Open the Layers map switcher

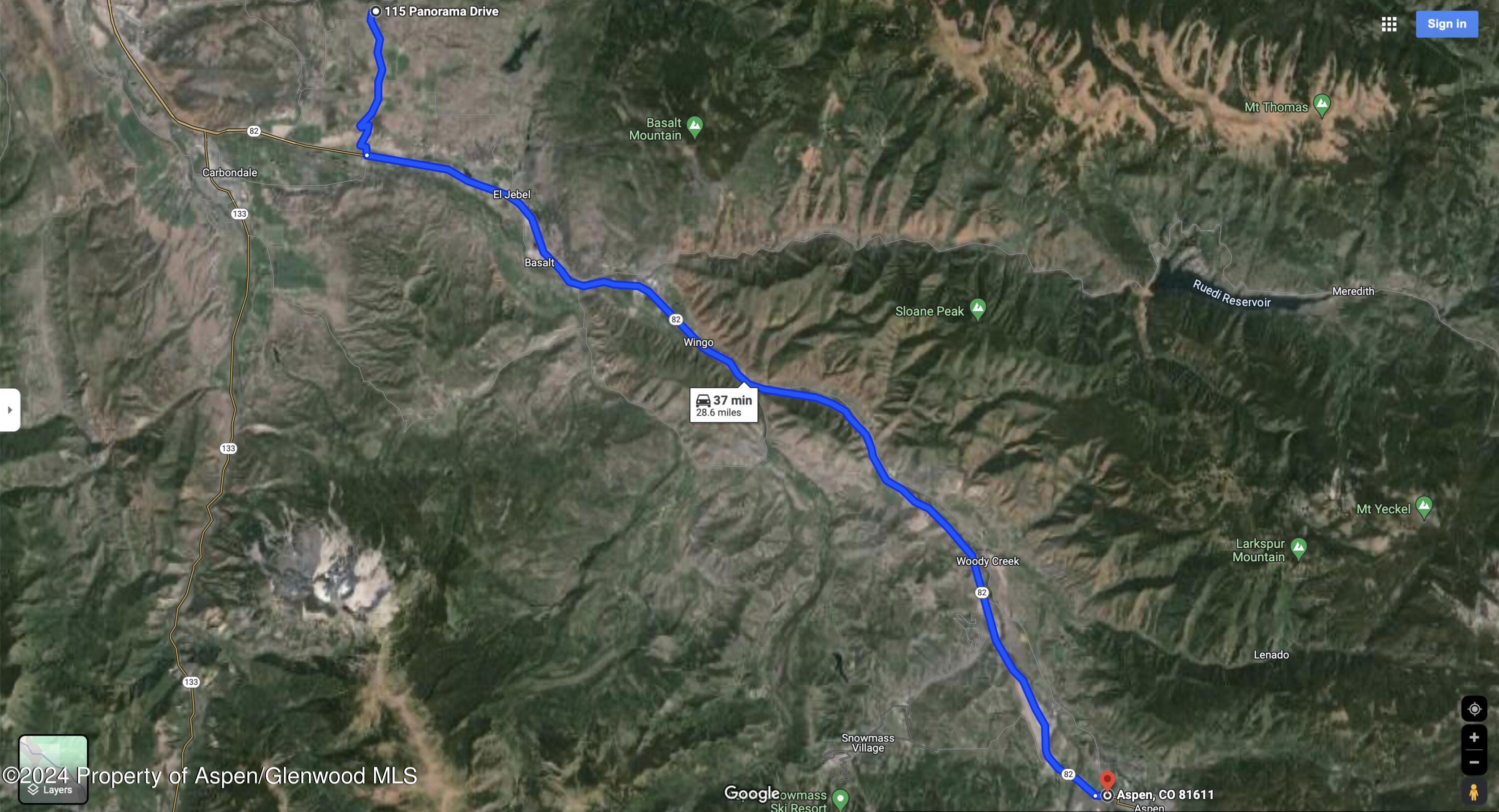pos(53,769)
